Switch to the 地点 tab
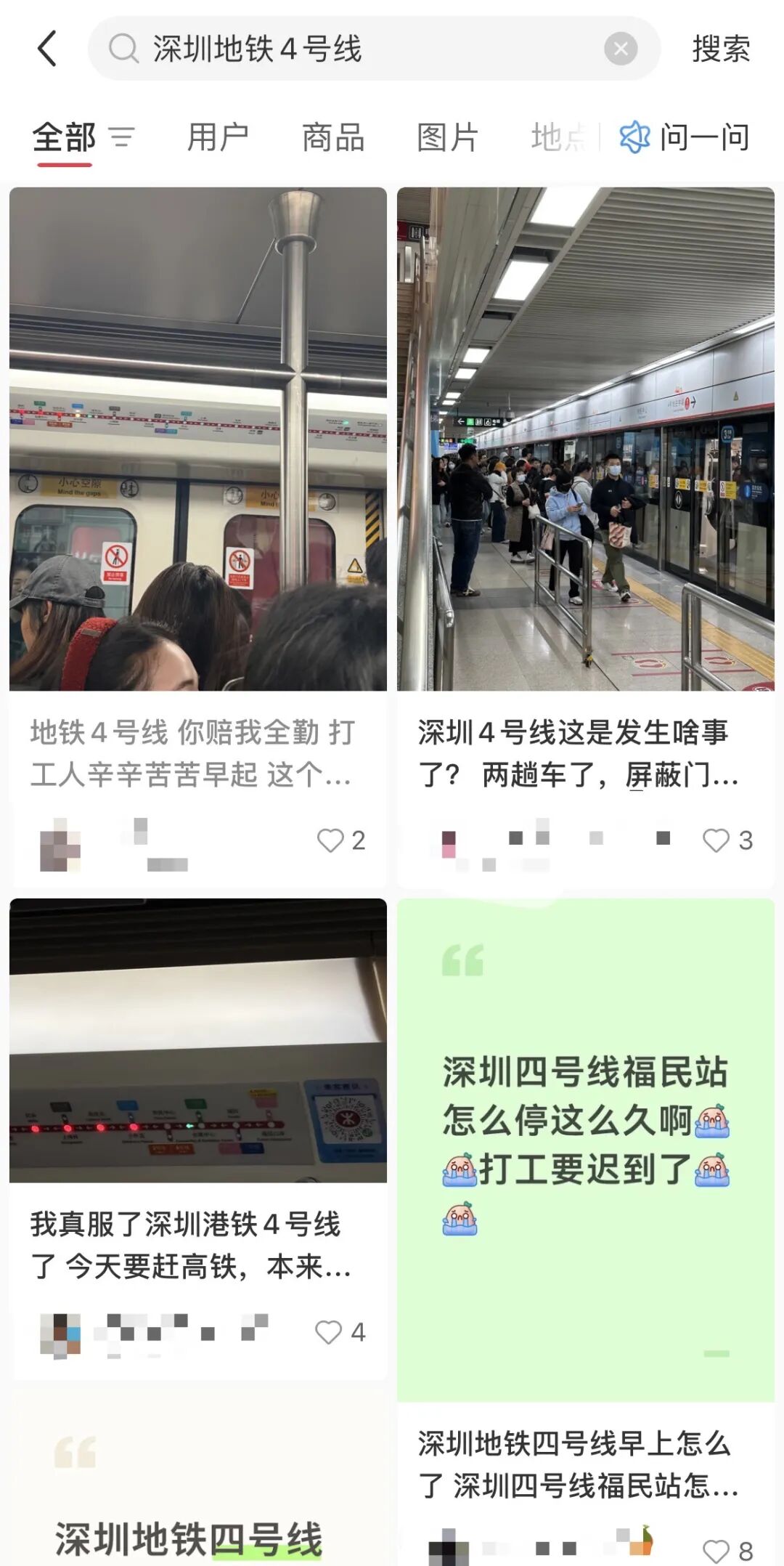The height and width of the screenshot is (1566, 784). tap(558, 137)
